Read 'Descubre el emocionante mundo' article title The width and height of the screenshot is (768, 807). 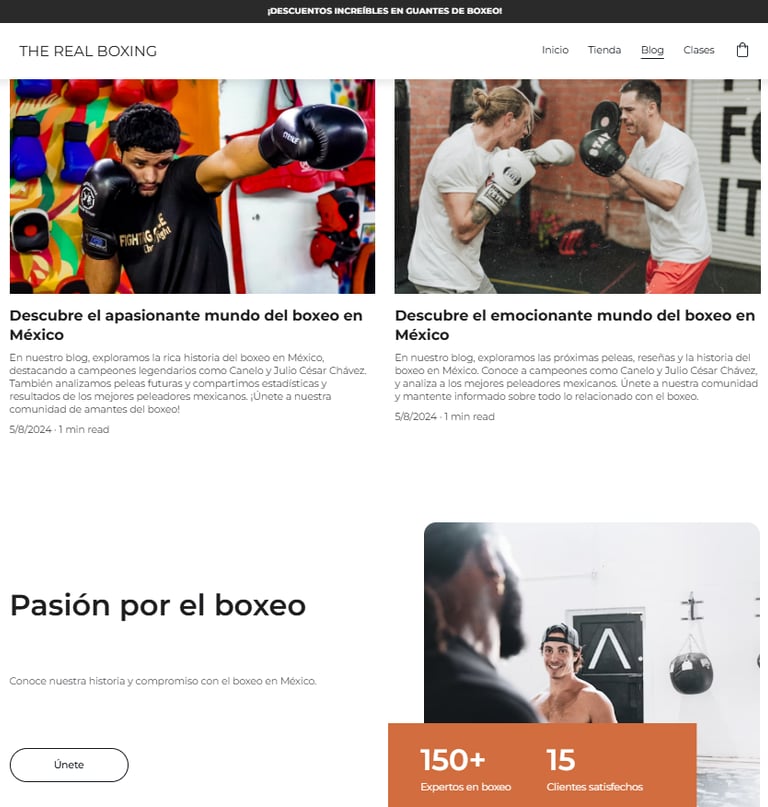point(574,325)
